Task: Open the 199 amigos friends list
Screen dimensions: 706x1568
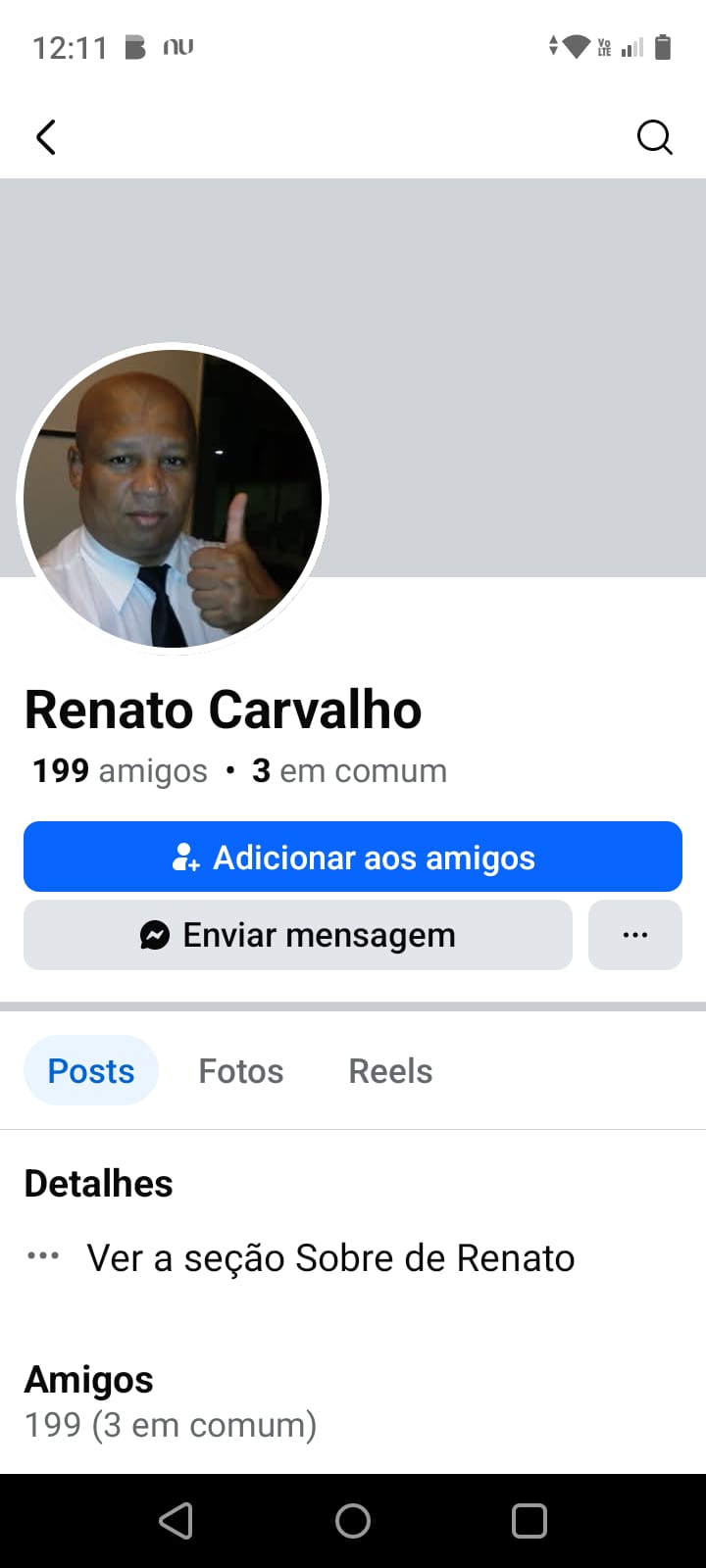Action: click(120, 771)
